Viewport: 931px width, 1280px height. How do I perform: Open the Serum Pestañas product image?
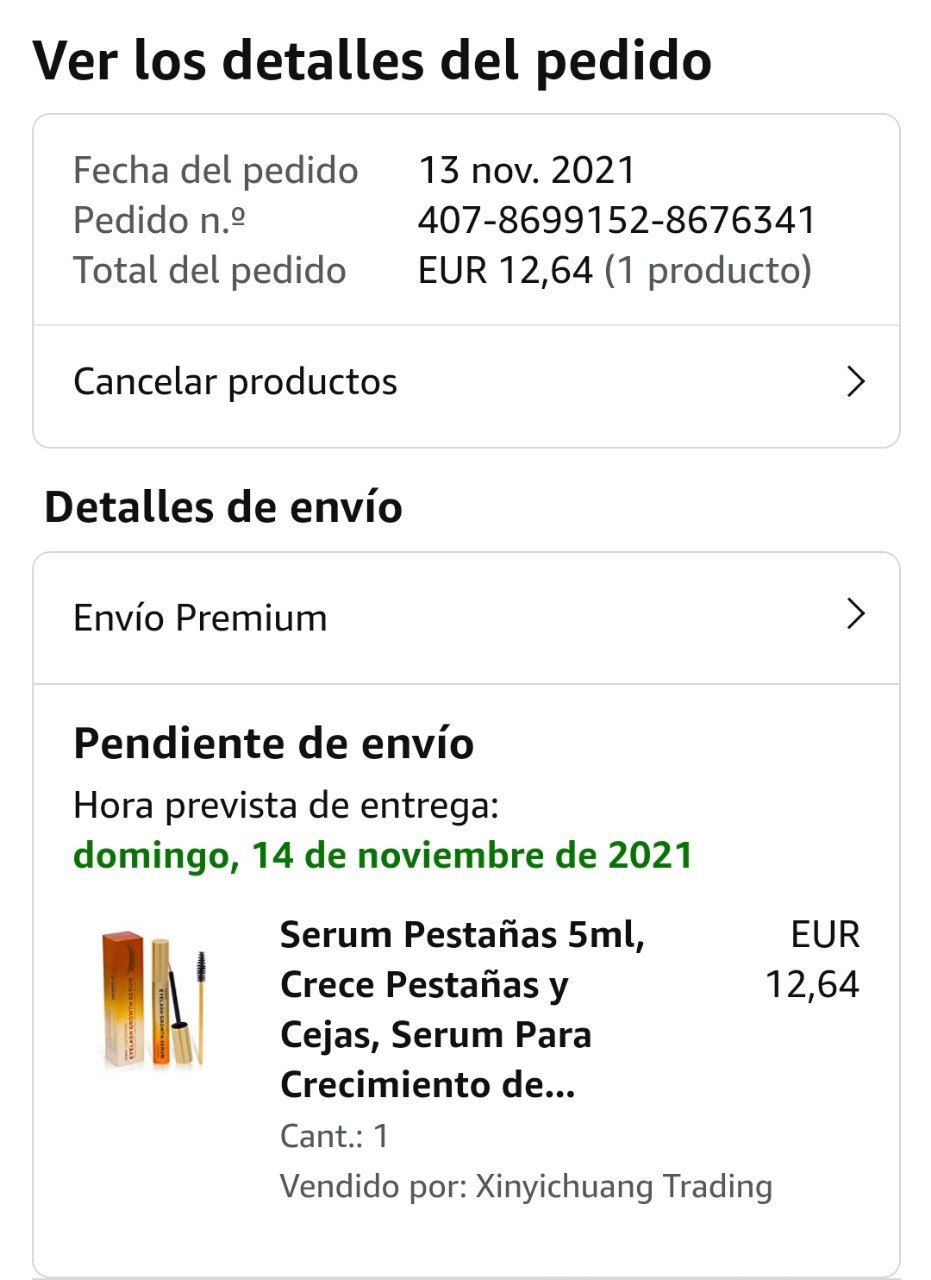(x=154, y=1000)
